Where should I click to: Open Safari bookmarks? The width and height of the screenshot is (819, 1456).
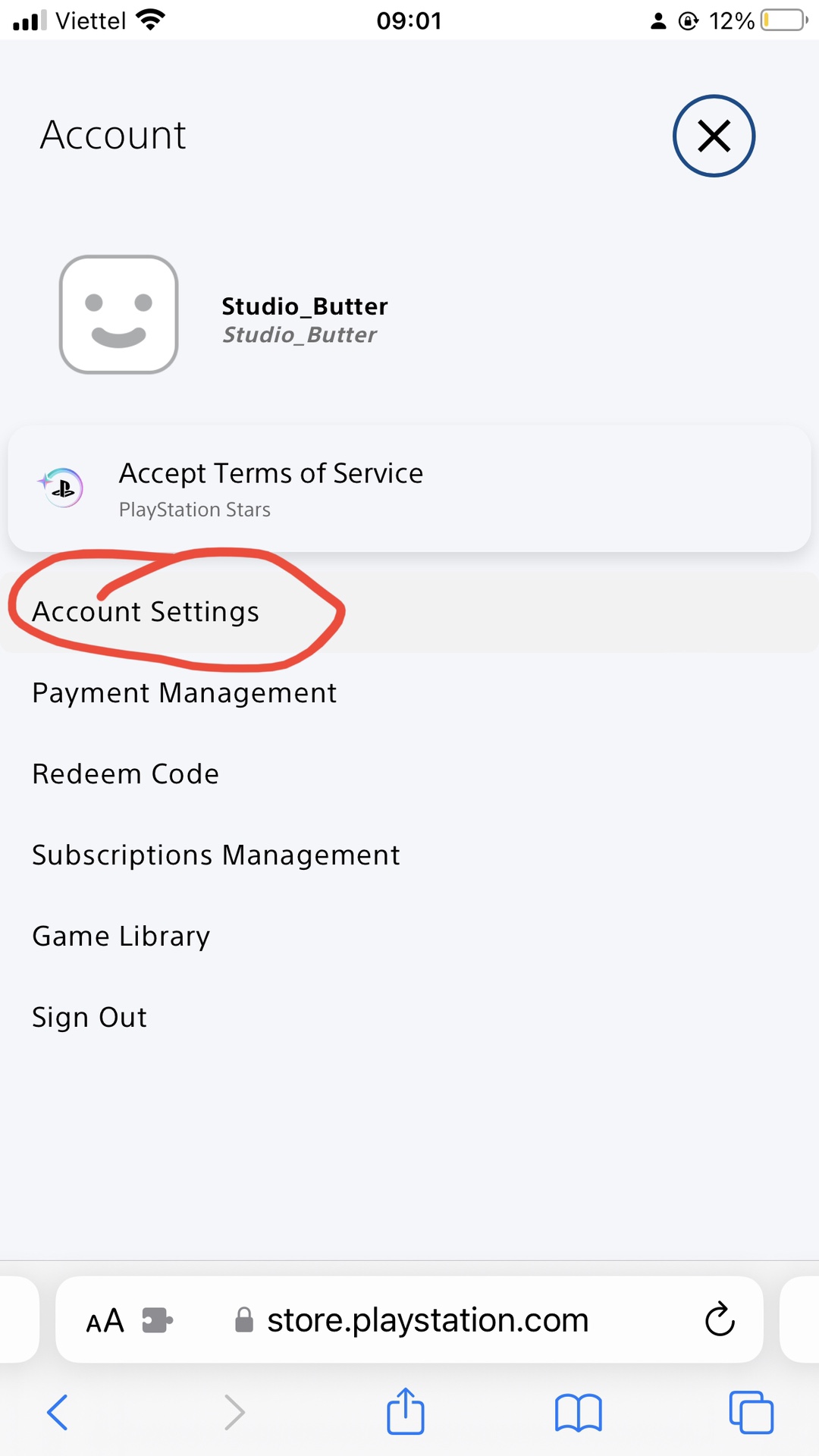579,1414
